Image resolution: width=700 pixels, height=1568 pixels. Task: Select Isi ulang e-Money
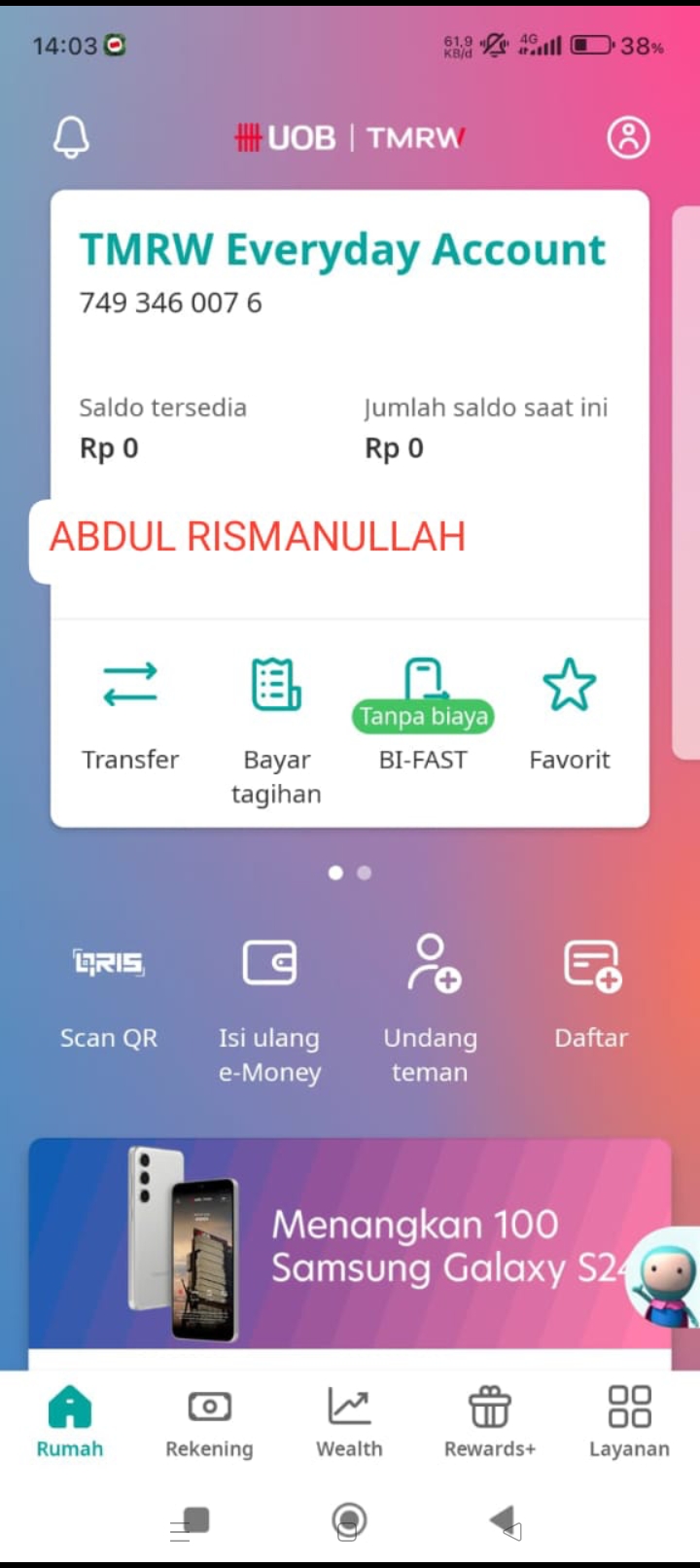click(269, 1011)
